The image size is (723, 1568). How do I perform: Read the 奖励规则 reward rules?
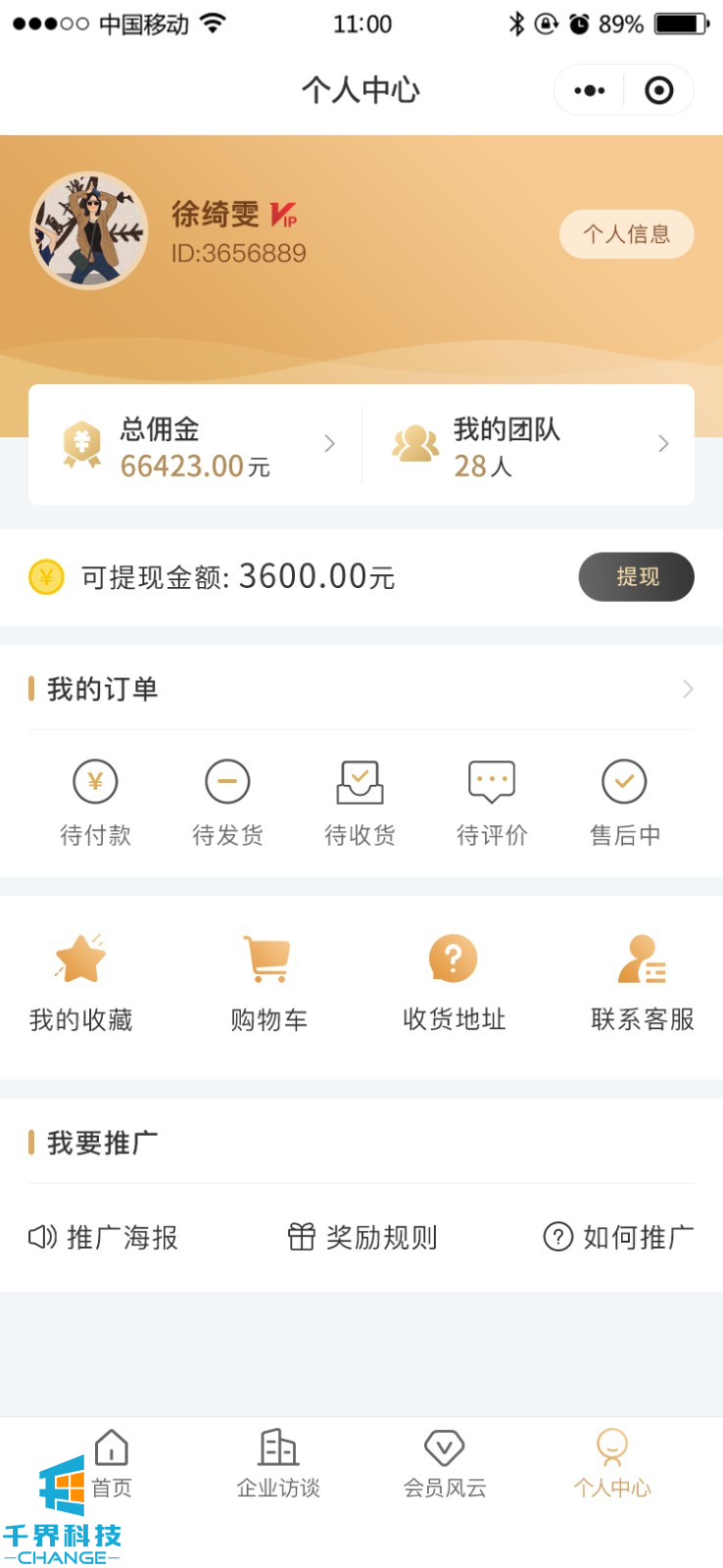[362, 1238]
